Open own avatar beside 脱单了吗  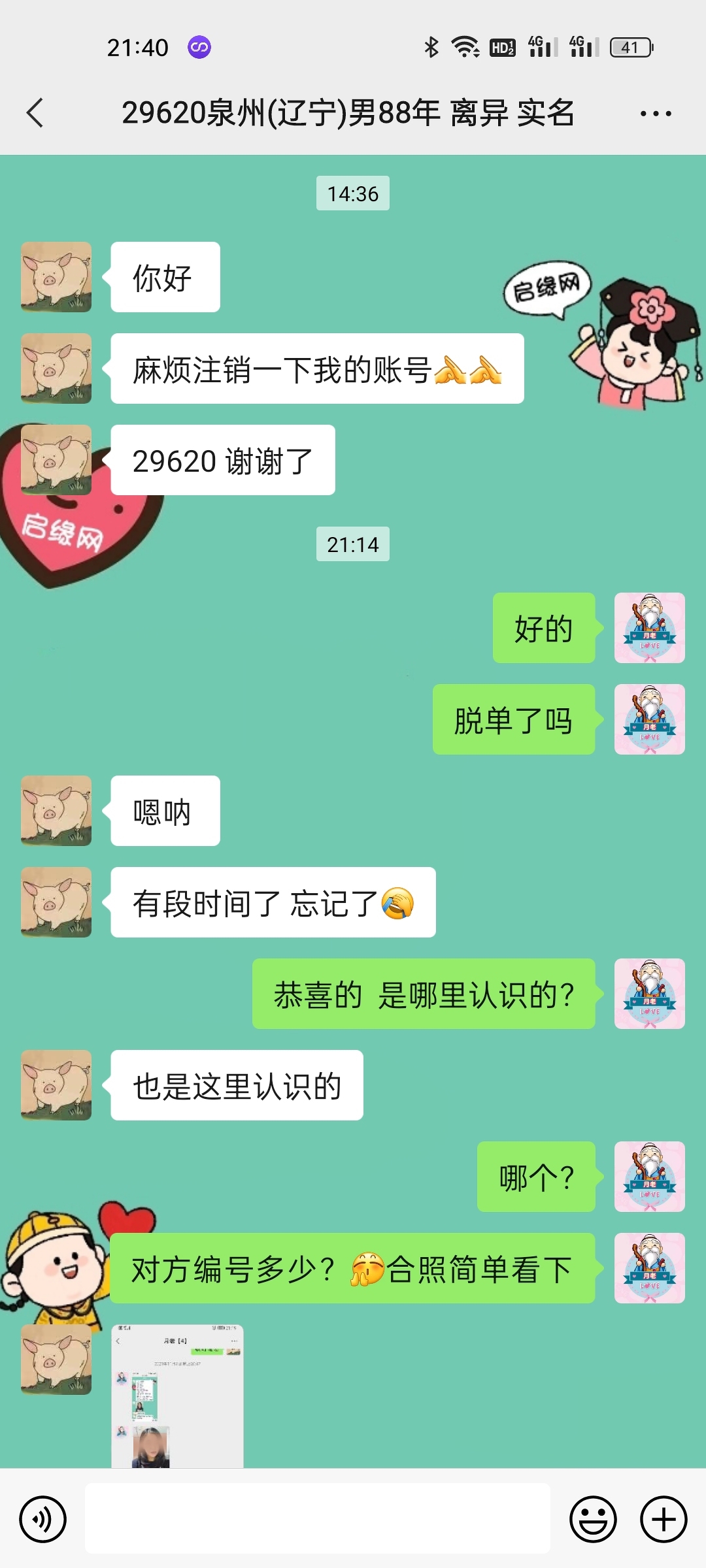(x=649, y=719)
